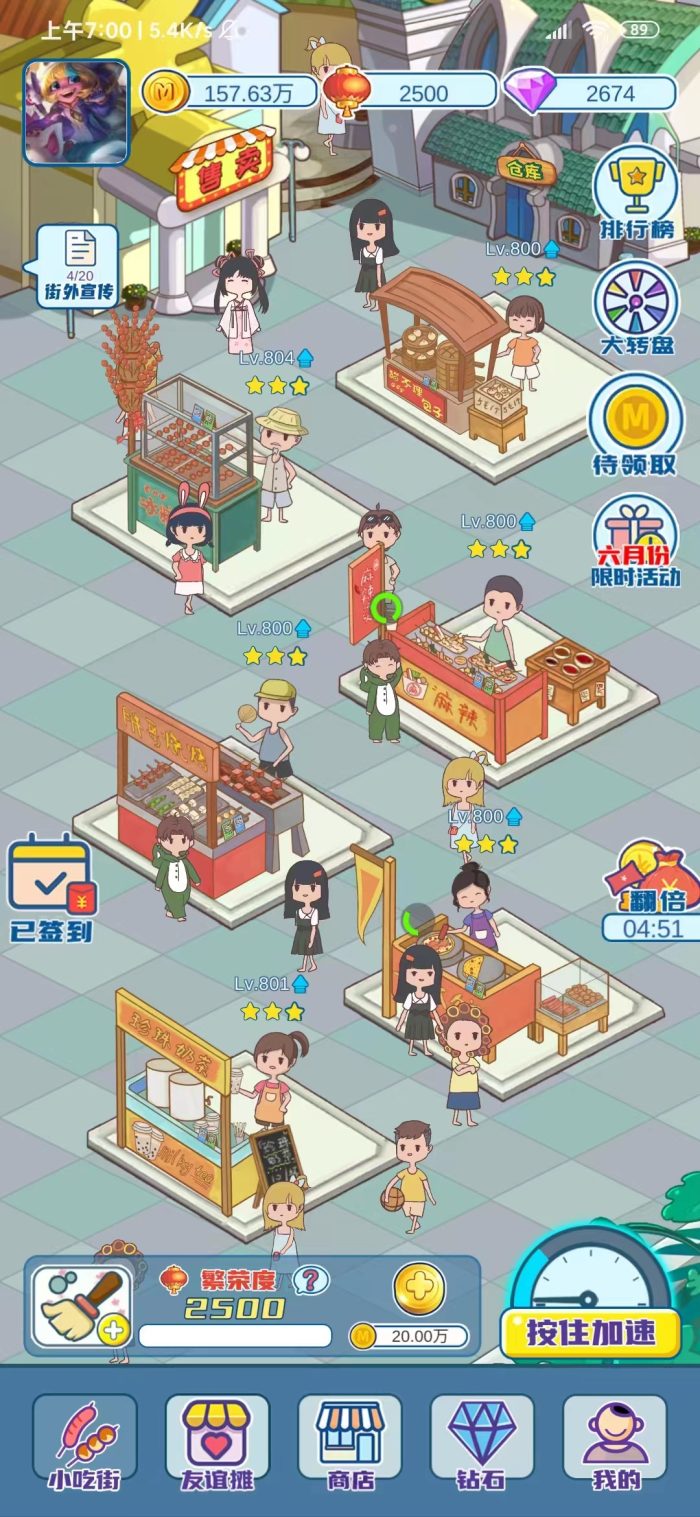This screenshot has height=1517, width=700.
Task: Open the 我的 profile tab
Action: (x=615, y=1443)
